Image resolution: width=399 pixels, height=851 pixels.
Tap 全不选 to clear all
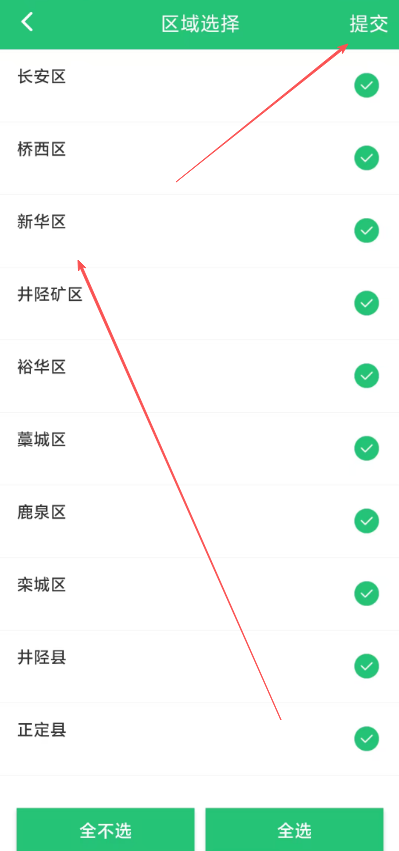(105, 829)
